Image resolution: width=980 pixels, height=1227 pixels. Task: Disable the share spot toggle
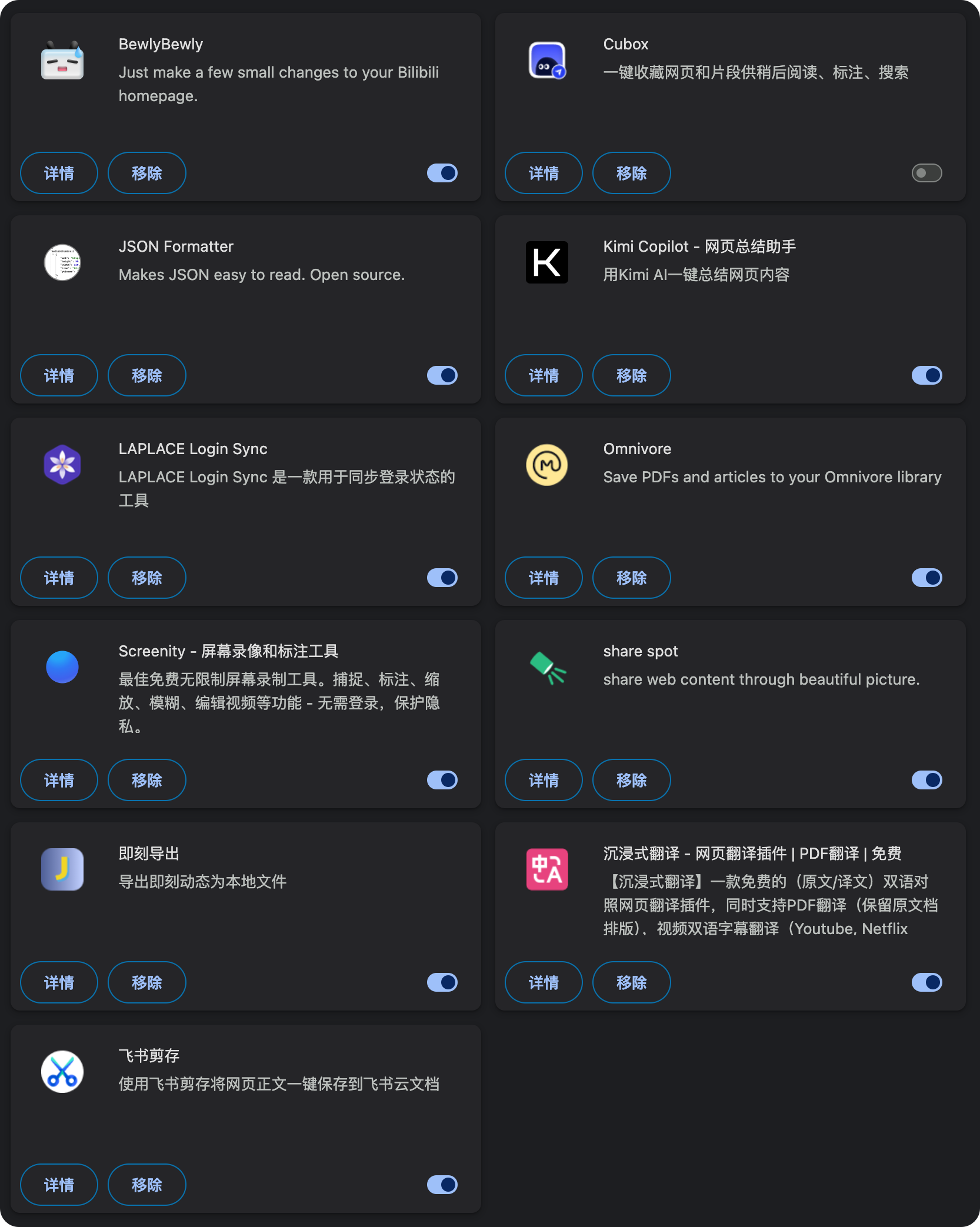tap(926, 780)
